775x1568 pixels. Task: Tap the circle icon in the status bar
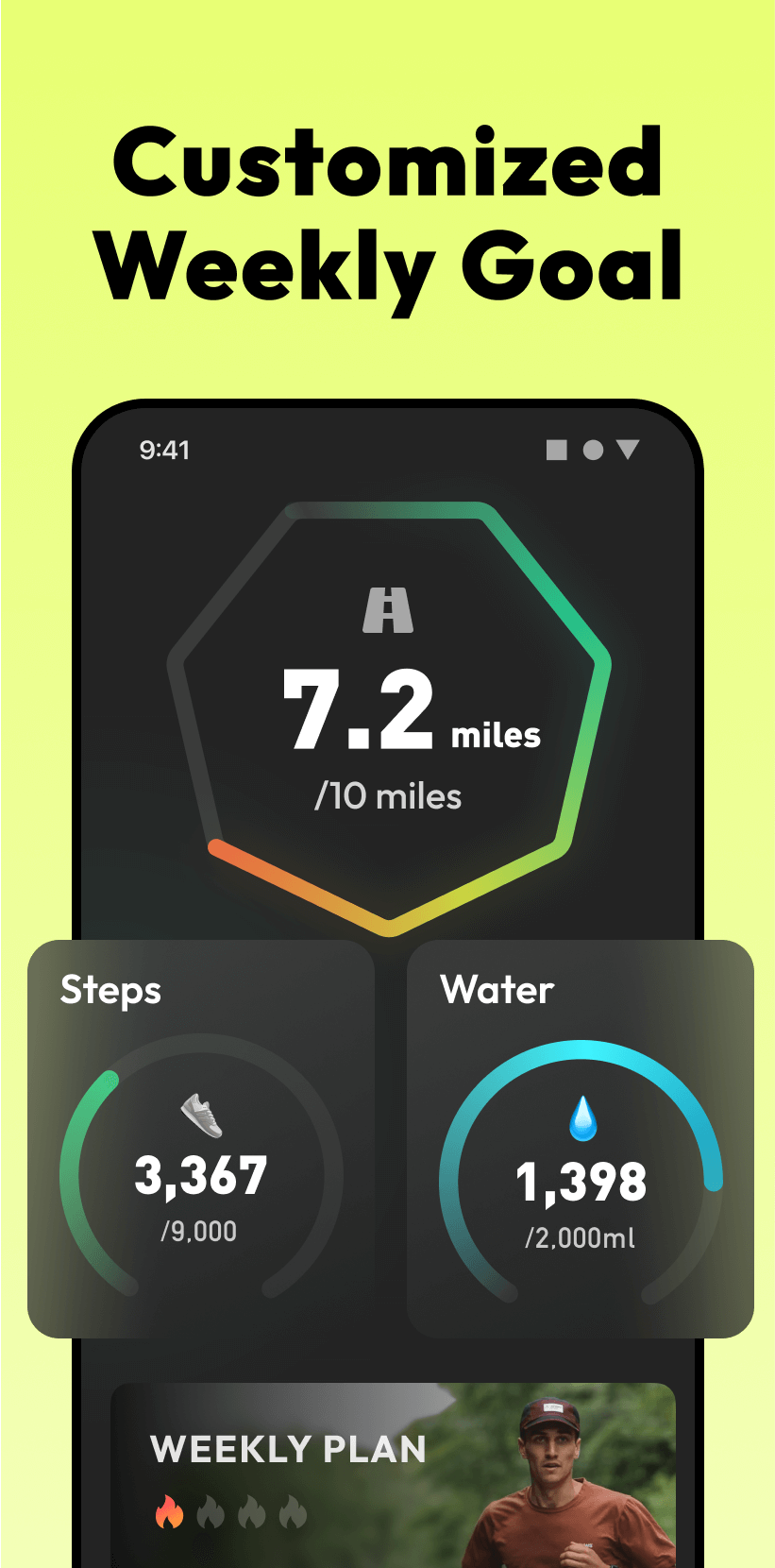595,450
